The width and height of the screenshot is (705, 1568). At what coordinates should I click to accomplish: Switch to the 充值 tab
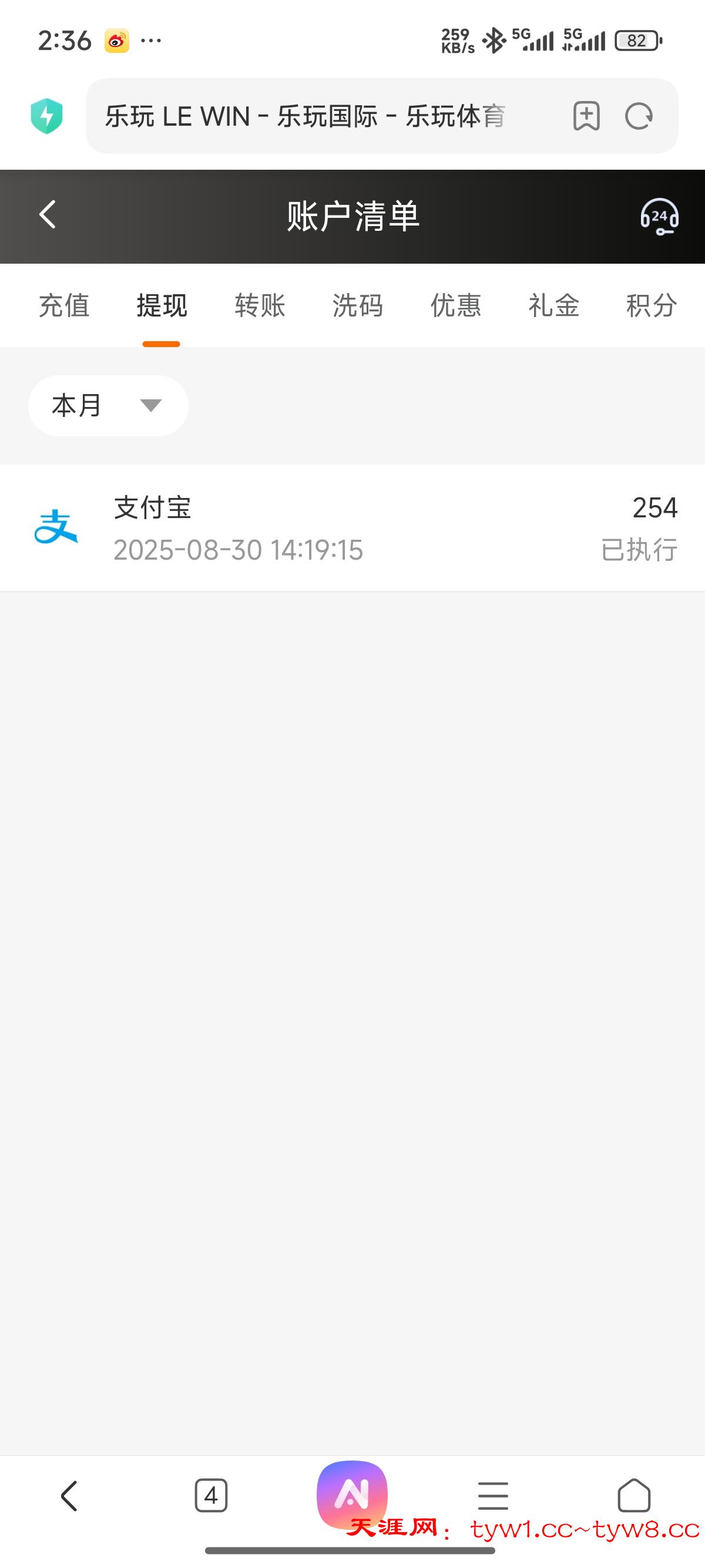tap(64, 305)
